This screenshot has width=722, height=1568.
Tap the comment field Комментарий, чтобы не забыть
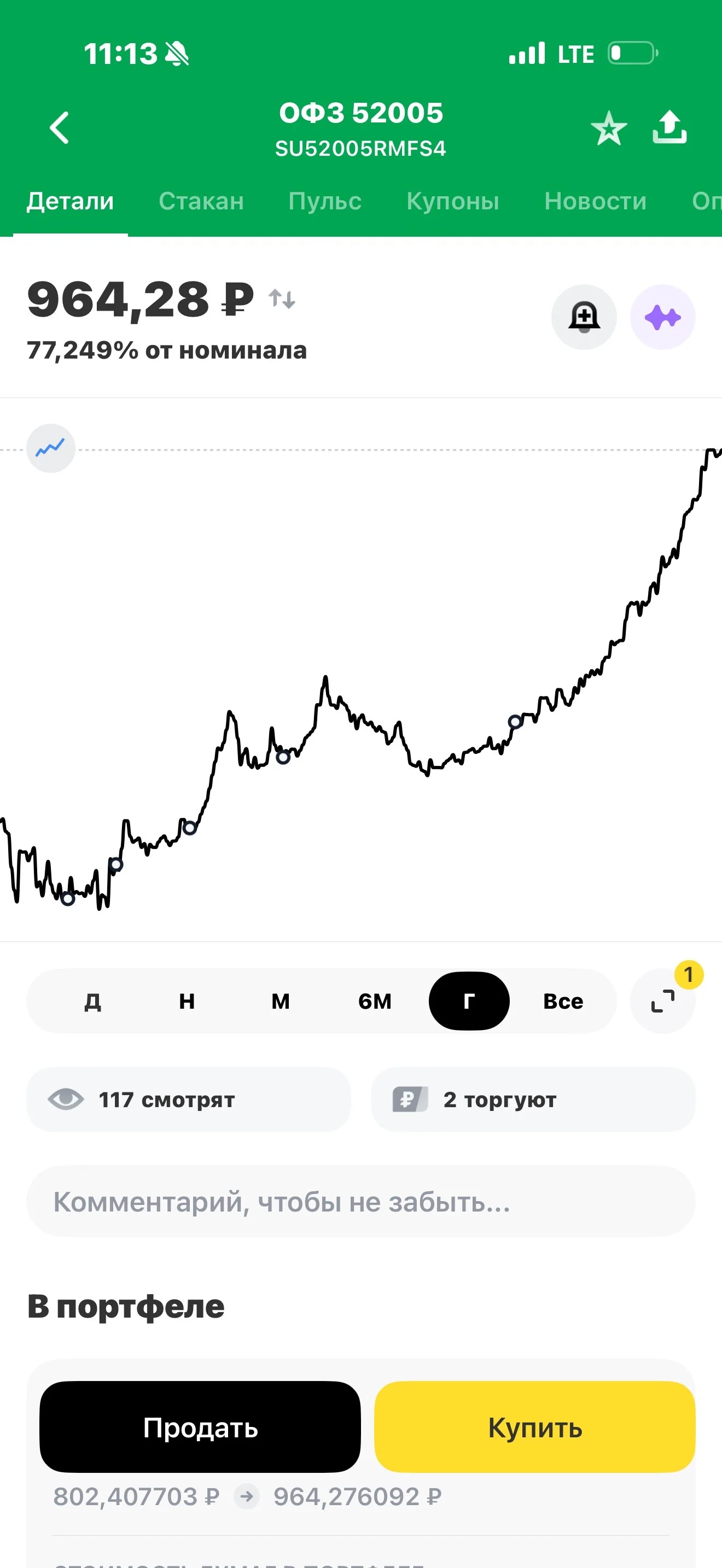(x=360, y=1202)
